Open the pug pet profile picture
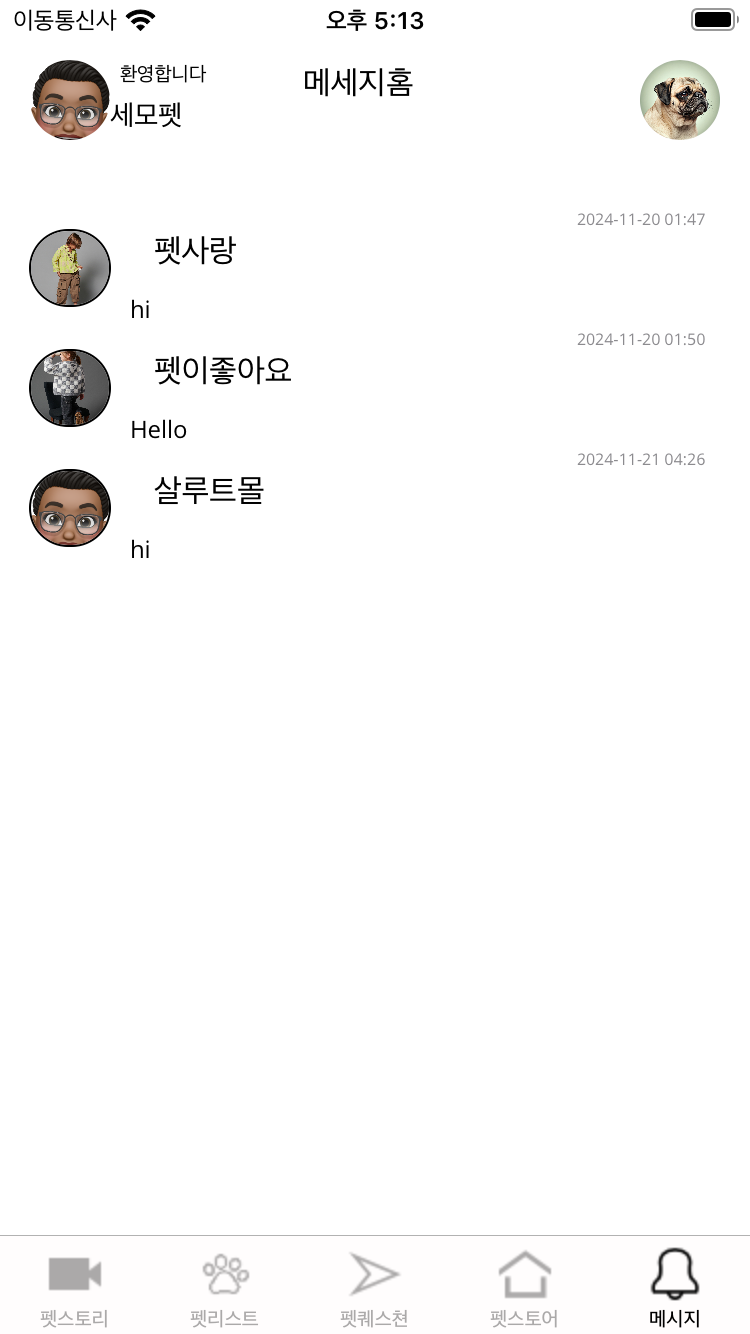 coord(680,100)
